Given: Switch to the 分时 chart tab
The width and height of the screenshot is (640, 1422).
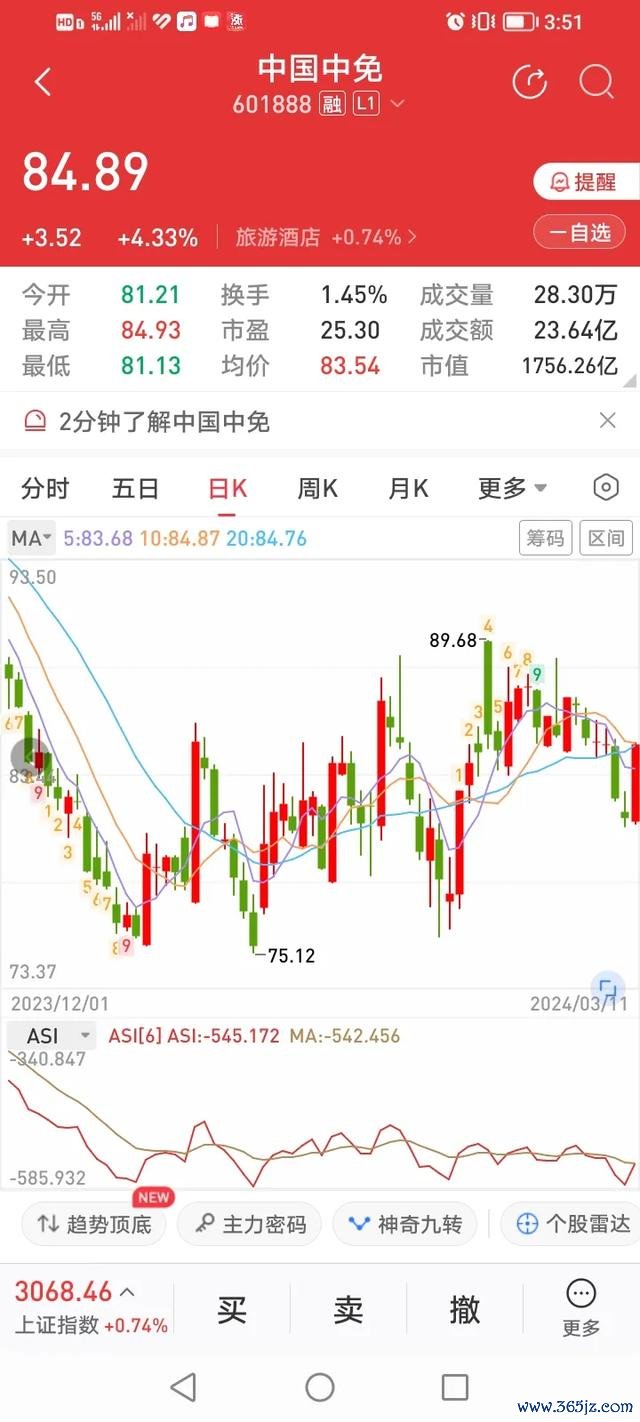Looking at the screenshot, I should pyautogui.click(x=46, y=488).
